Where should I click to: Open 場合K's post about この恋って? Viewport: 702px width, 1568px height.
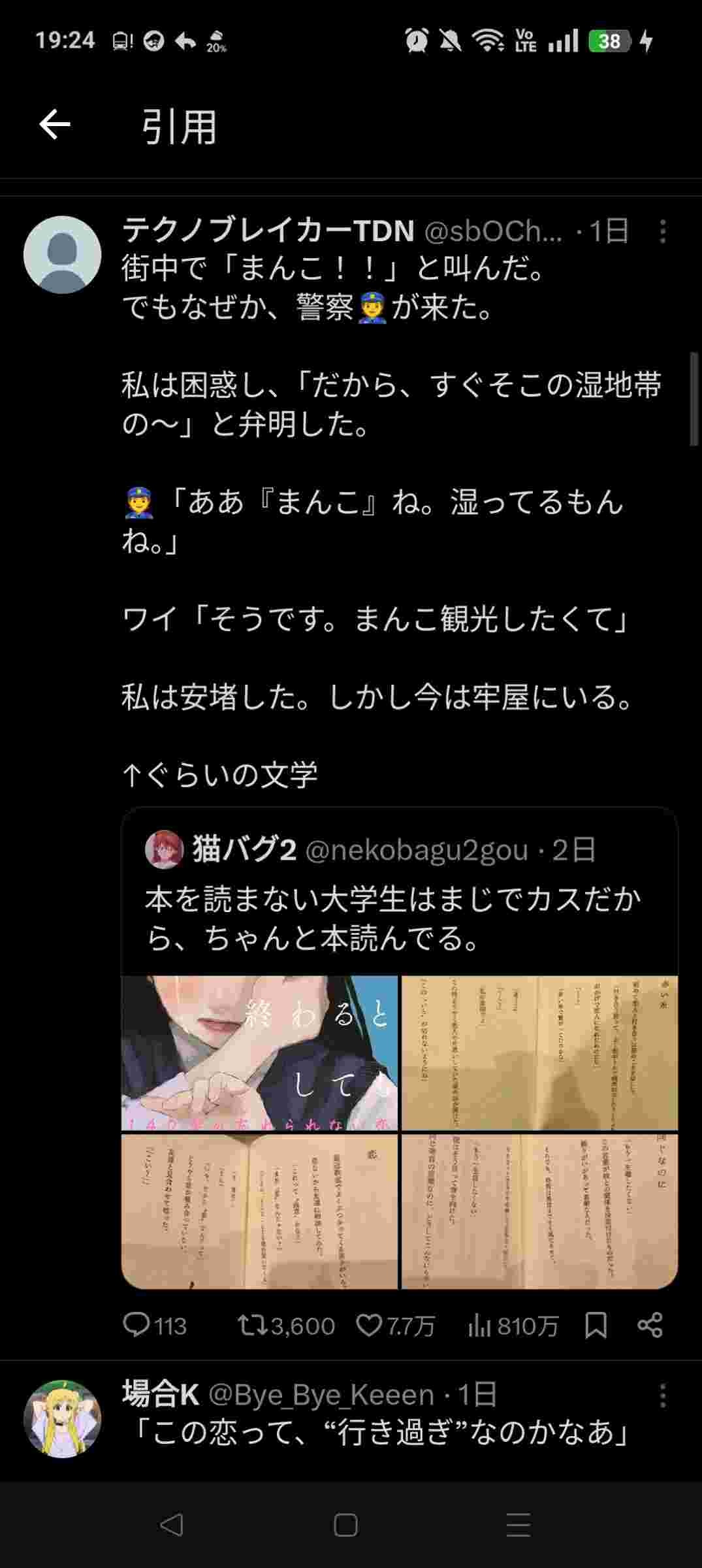379,1433
